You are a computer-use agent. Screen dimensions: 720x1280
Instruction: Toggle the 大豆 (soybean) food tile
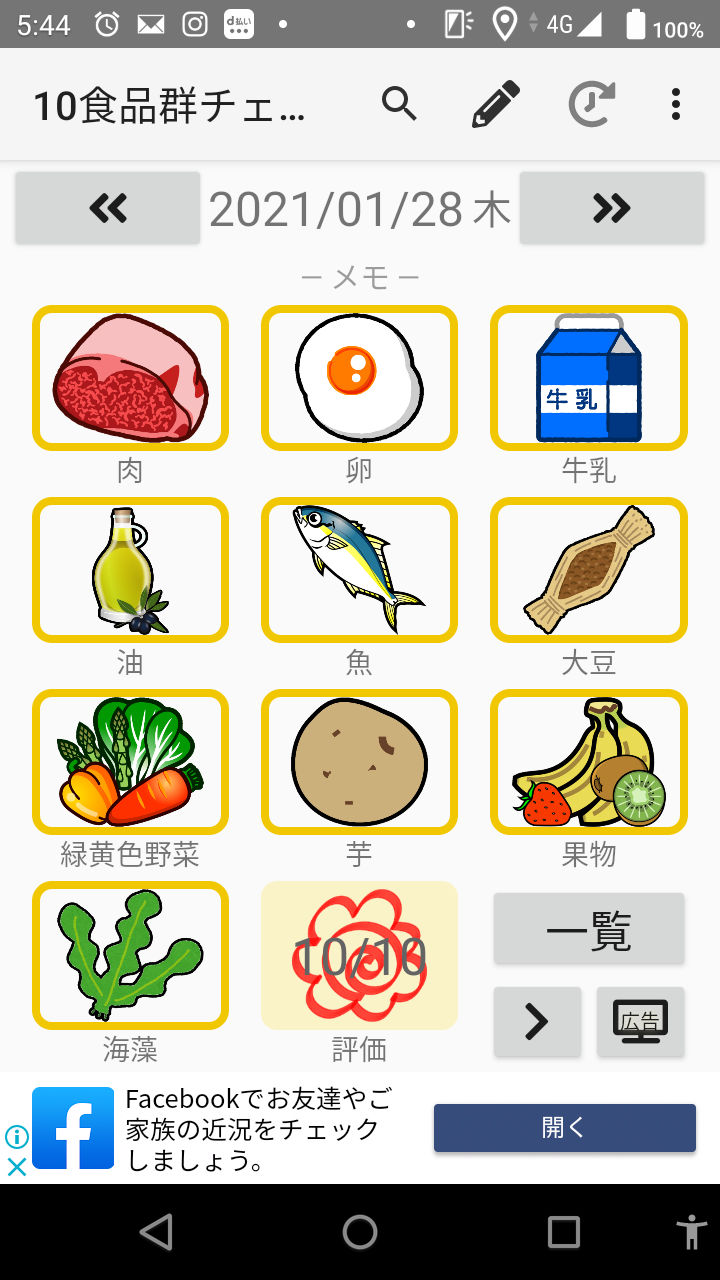coord(588,570)
